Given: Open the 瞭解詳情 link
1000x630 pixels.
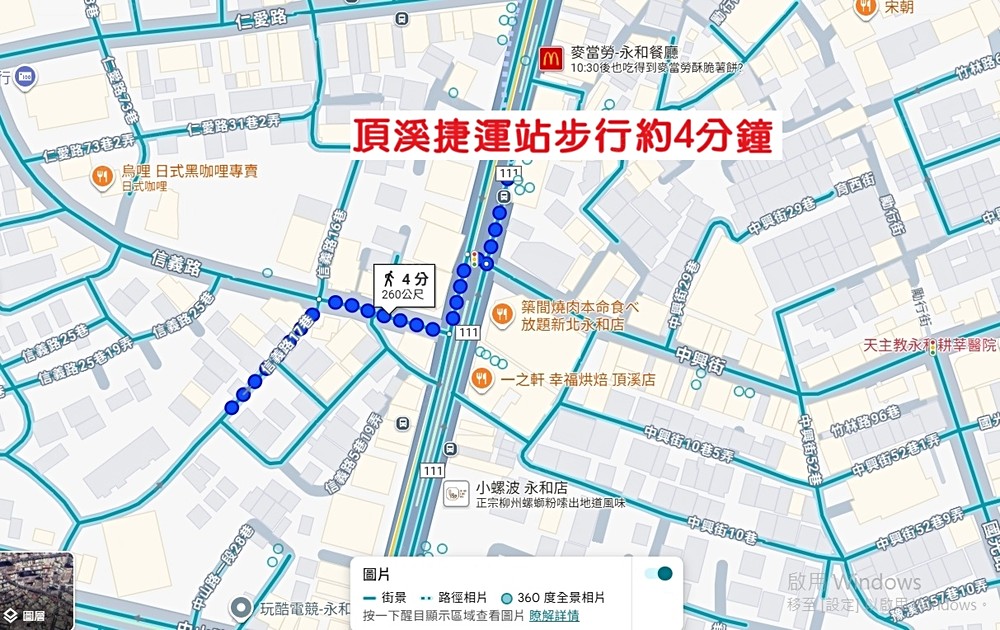Looking at the screenshot, I should click(x=554, y=615).
